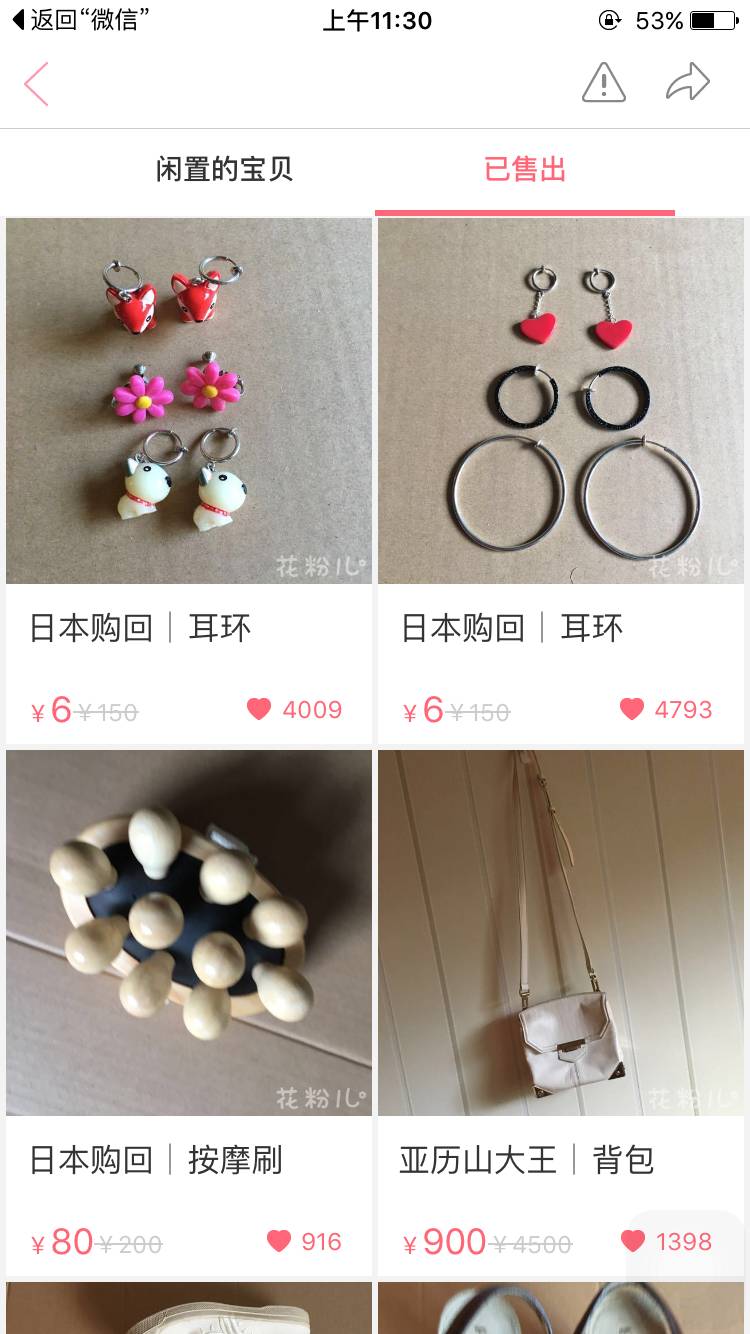Tap the share arrow icon at top right
Screen dimensions: 750x1334
coord(688,84)
